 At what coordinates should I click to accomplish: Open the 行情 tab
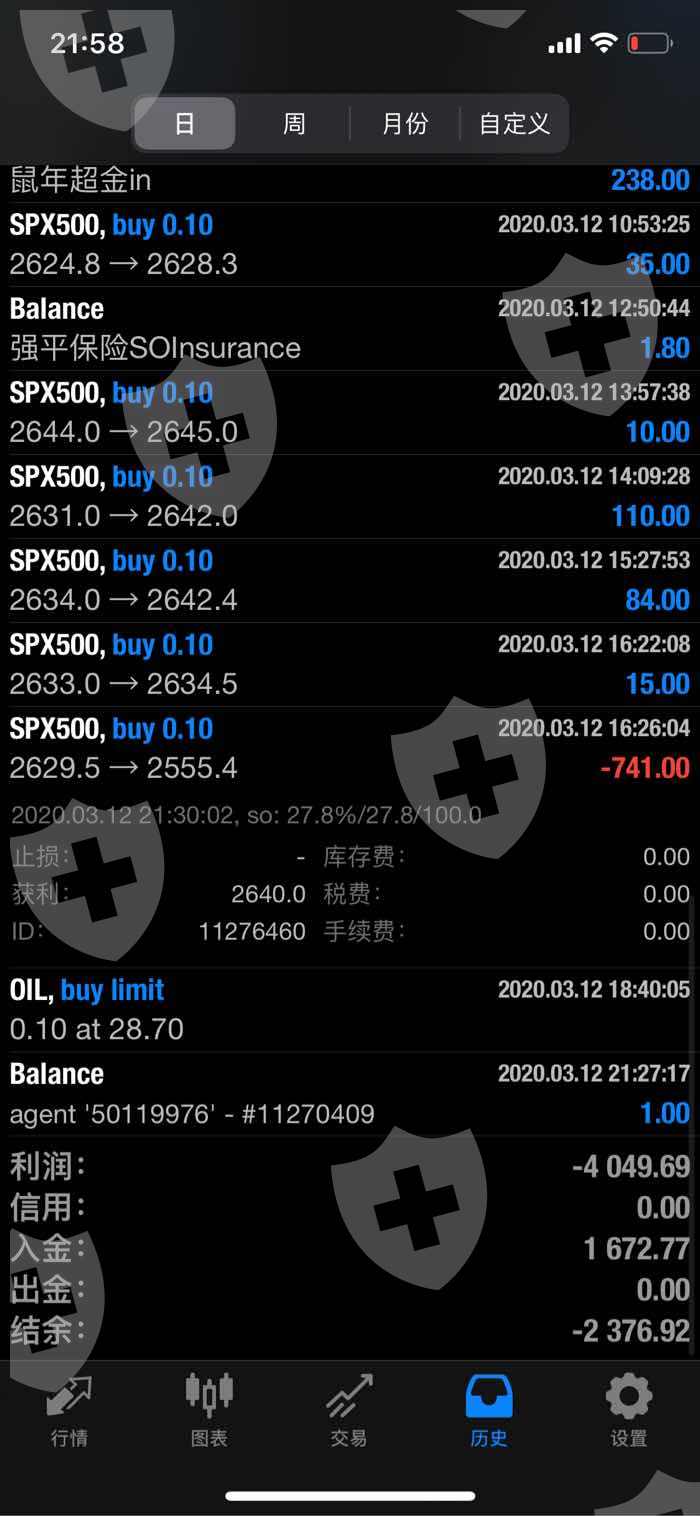69,1410
